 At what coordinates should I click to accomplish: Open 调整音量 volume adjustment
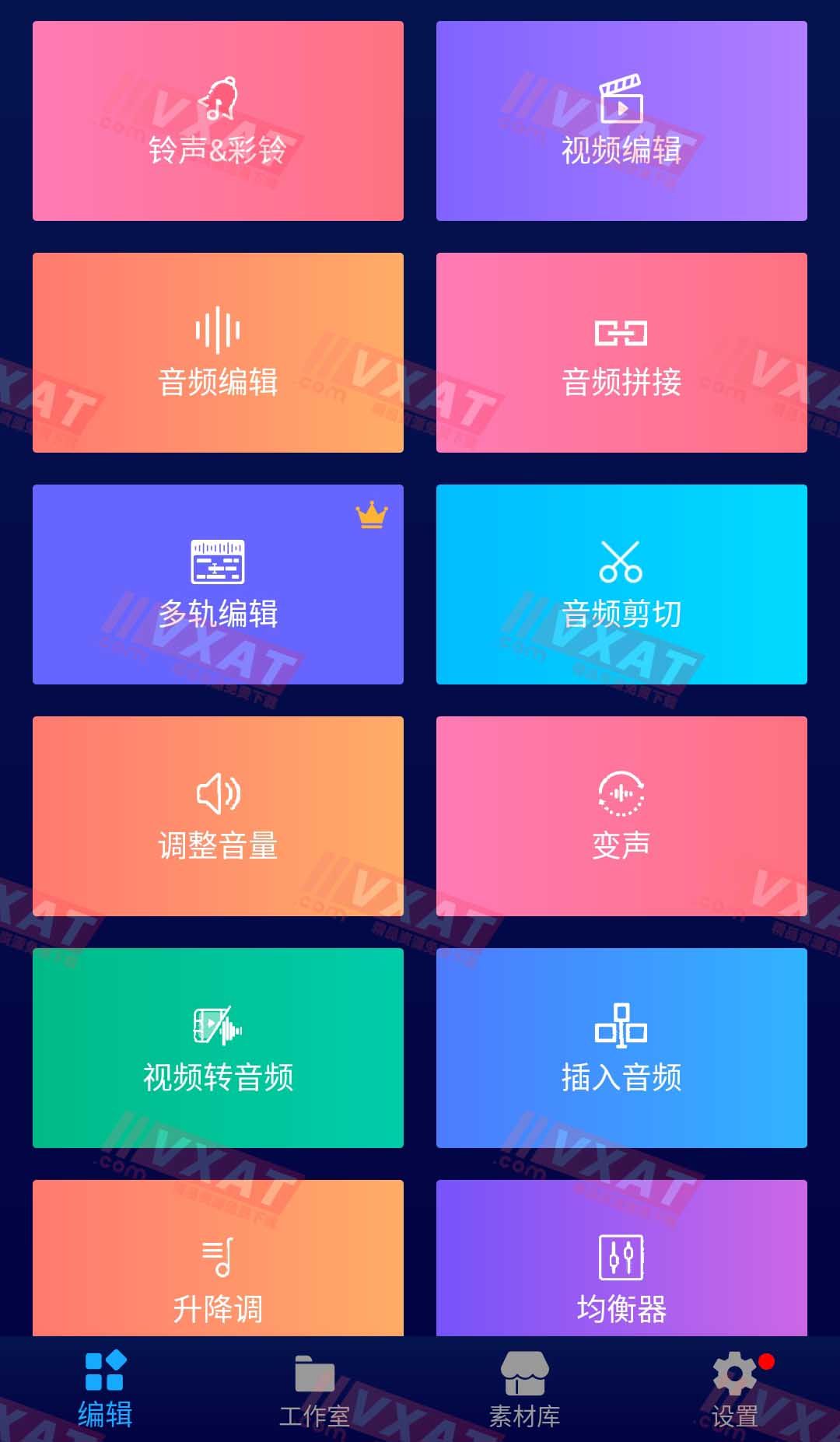tap(218, 816)
